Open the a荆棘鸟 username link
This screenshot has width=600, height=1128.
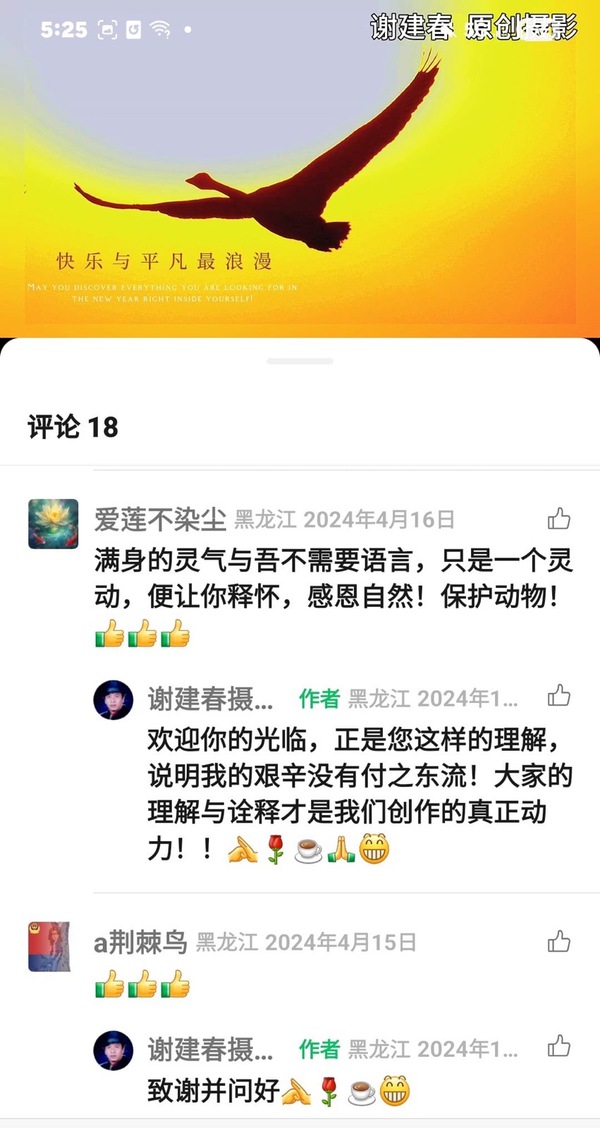coord(140,942)
